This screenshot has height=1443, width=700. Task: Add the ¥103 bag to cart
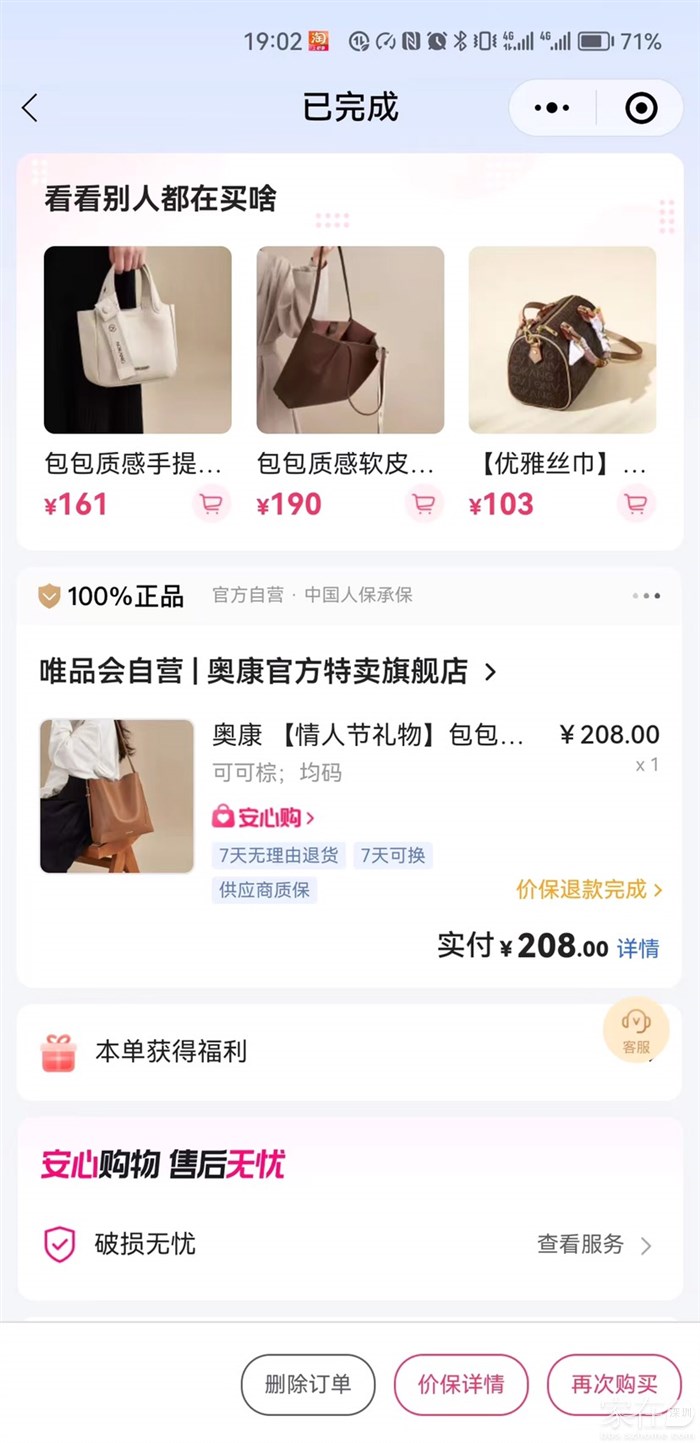coord(636,504)
